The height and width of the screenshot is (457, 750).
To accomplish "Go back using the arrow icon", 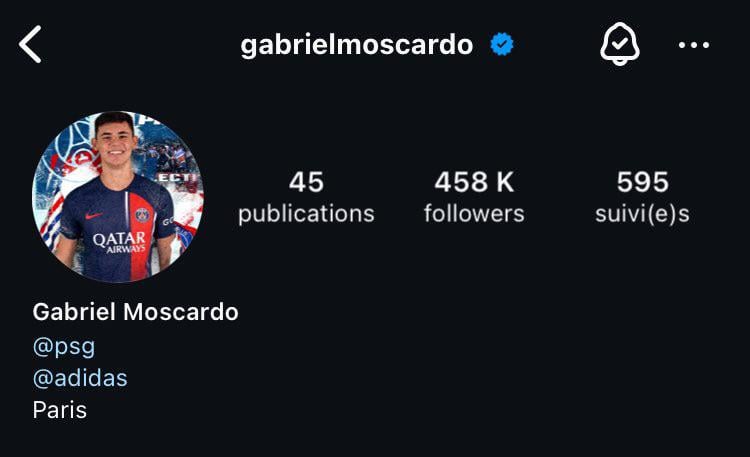I will 31,45.
